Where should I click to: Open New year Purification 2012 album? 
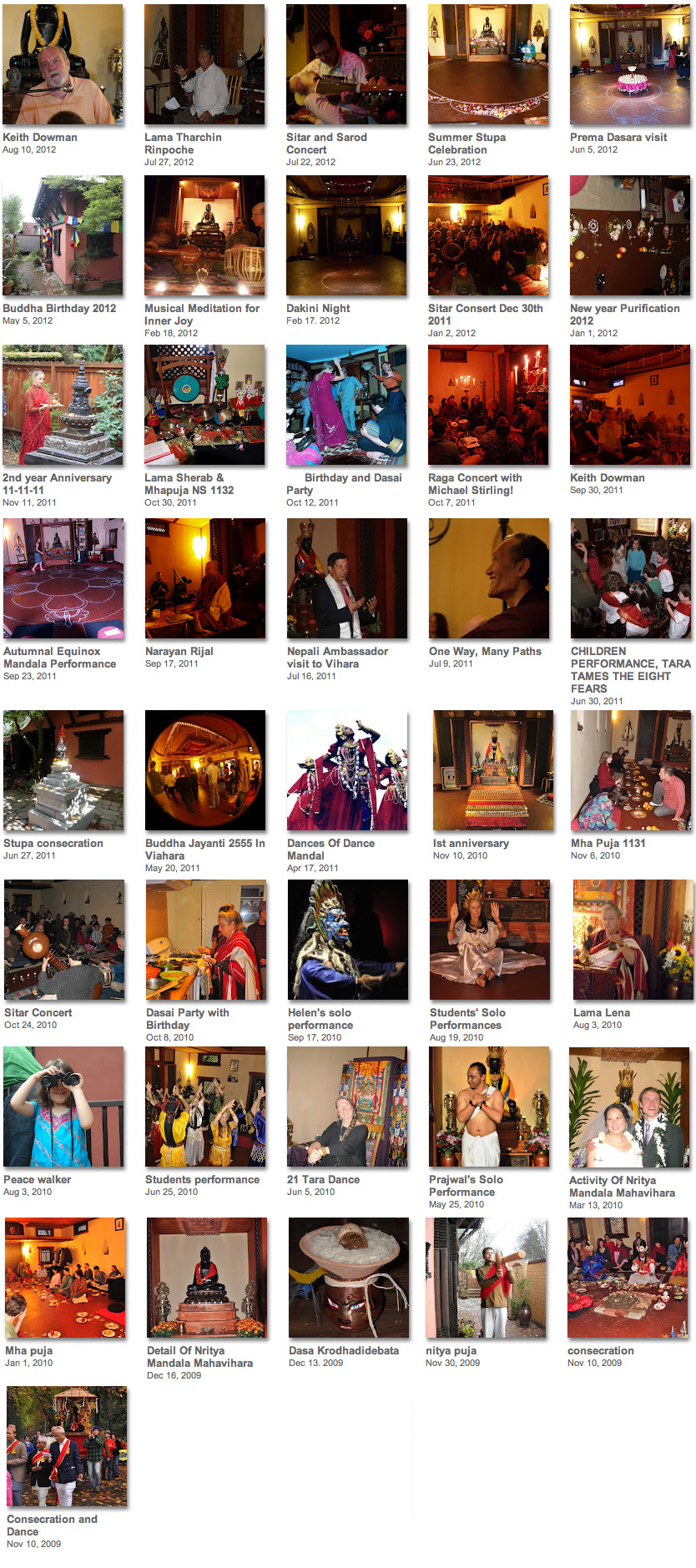click(x=630, y=235)
